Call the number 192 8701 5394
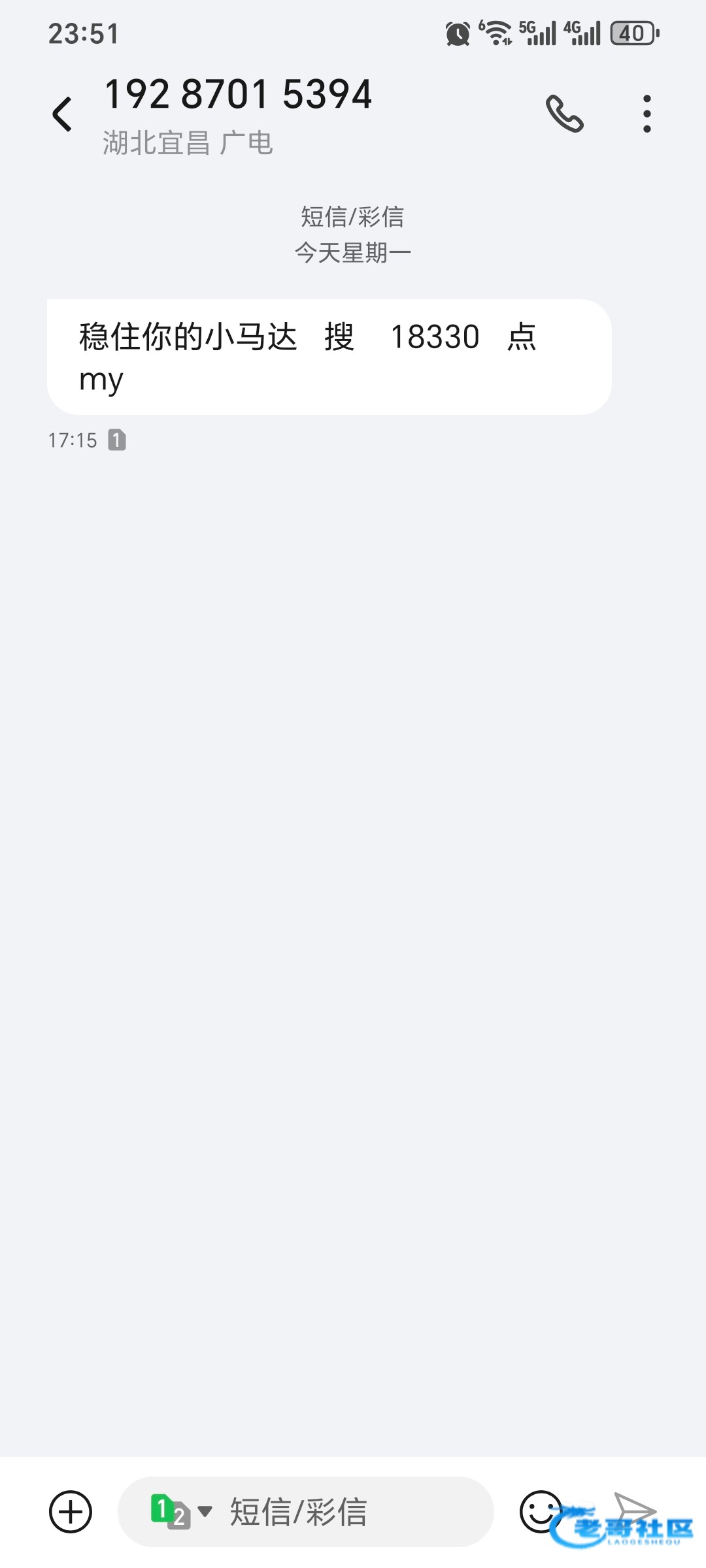This screenshot has height=1568, width=706. pyautogui.click(x=565, y=114)
